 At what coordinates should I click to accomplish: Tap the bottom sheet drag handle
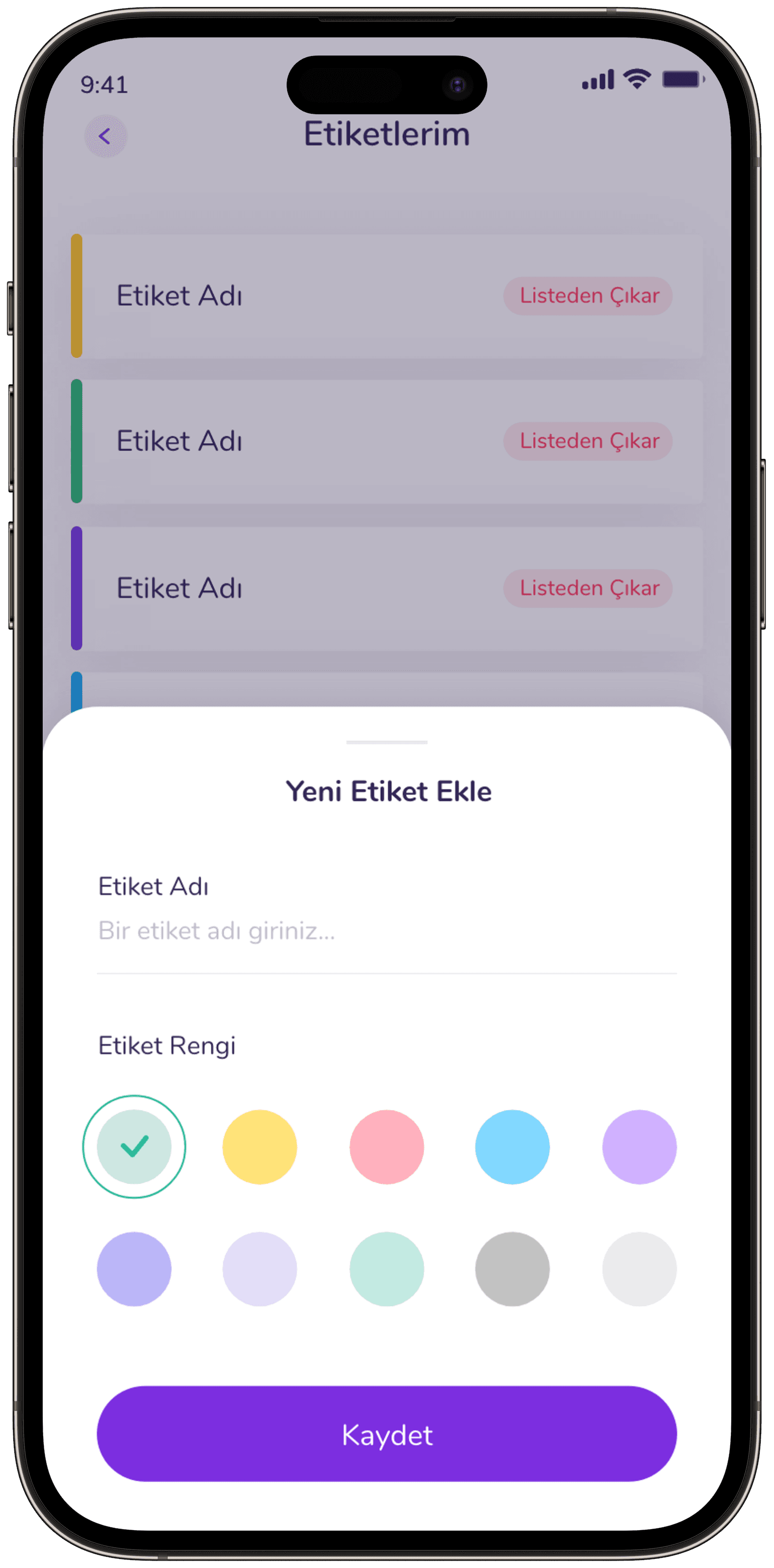(x=386, y=742)
